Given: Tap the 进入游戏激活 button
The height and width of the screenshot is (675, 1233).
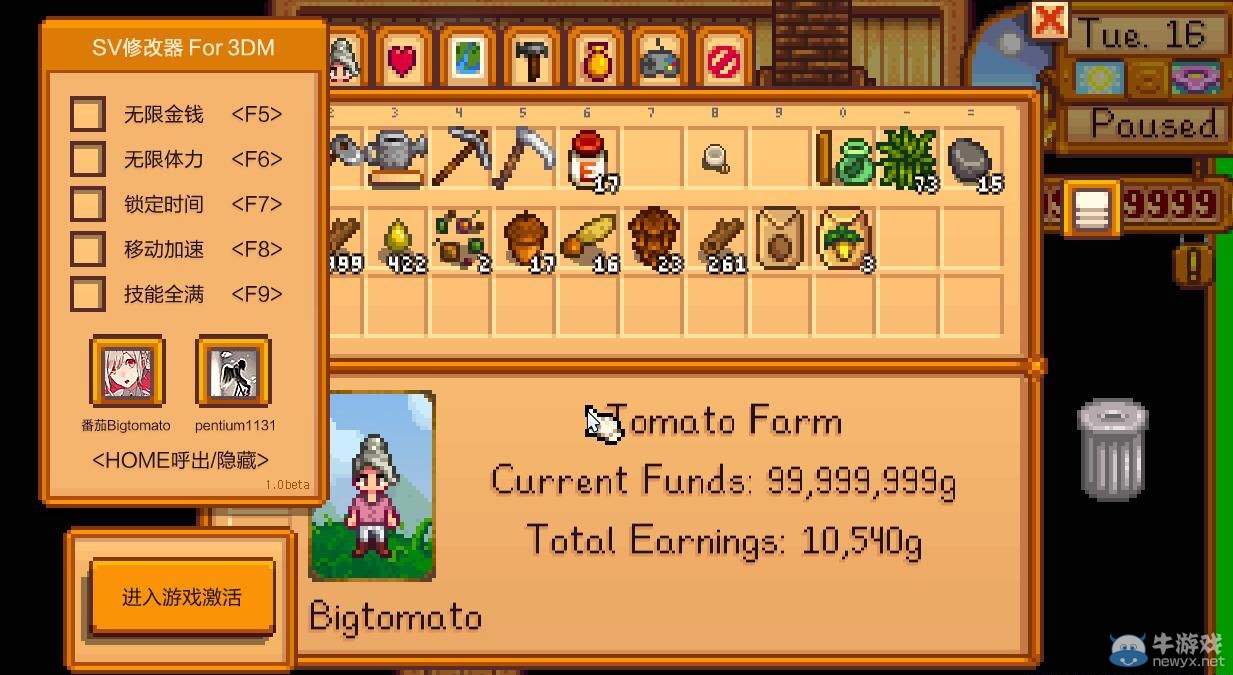Looking at the screenshot, I should (x=182, y=597).
